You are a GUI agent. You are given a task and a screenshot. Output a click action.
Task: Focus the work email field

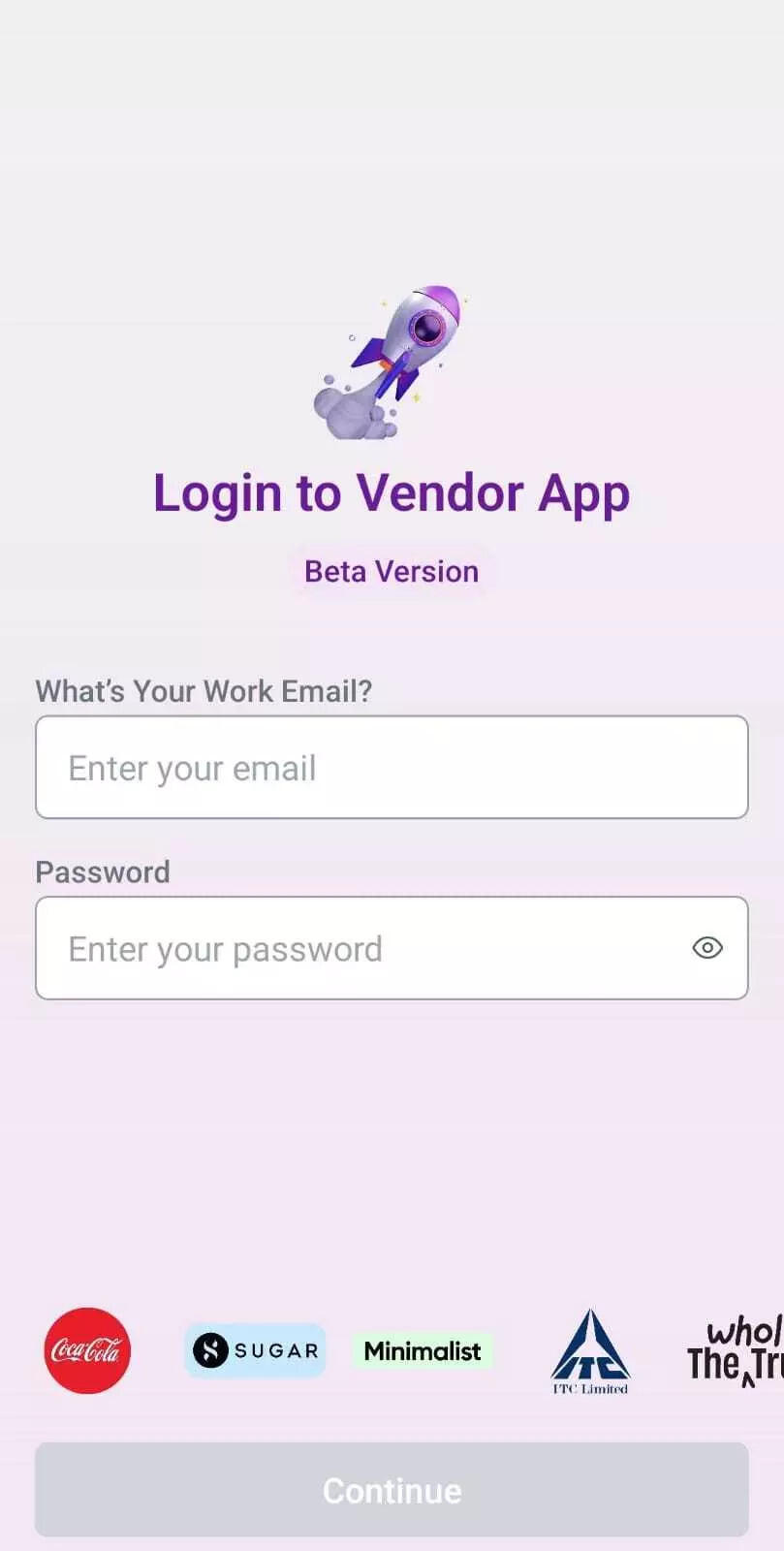(x=392, y=767)
